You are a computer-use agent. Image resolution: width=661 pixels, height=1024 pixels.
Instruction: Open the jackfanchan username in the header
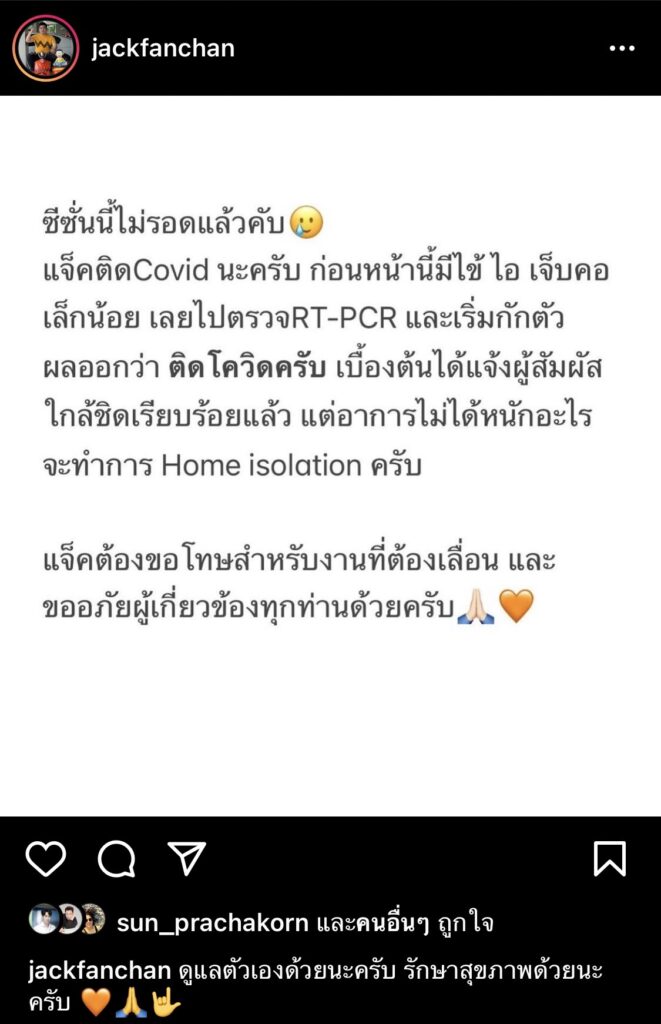pyautogui.click(x=162, y=48)
